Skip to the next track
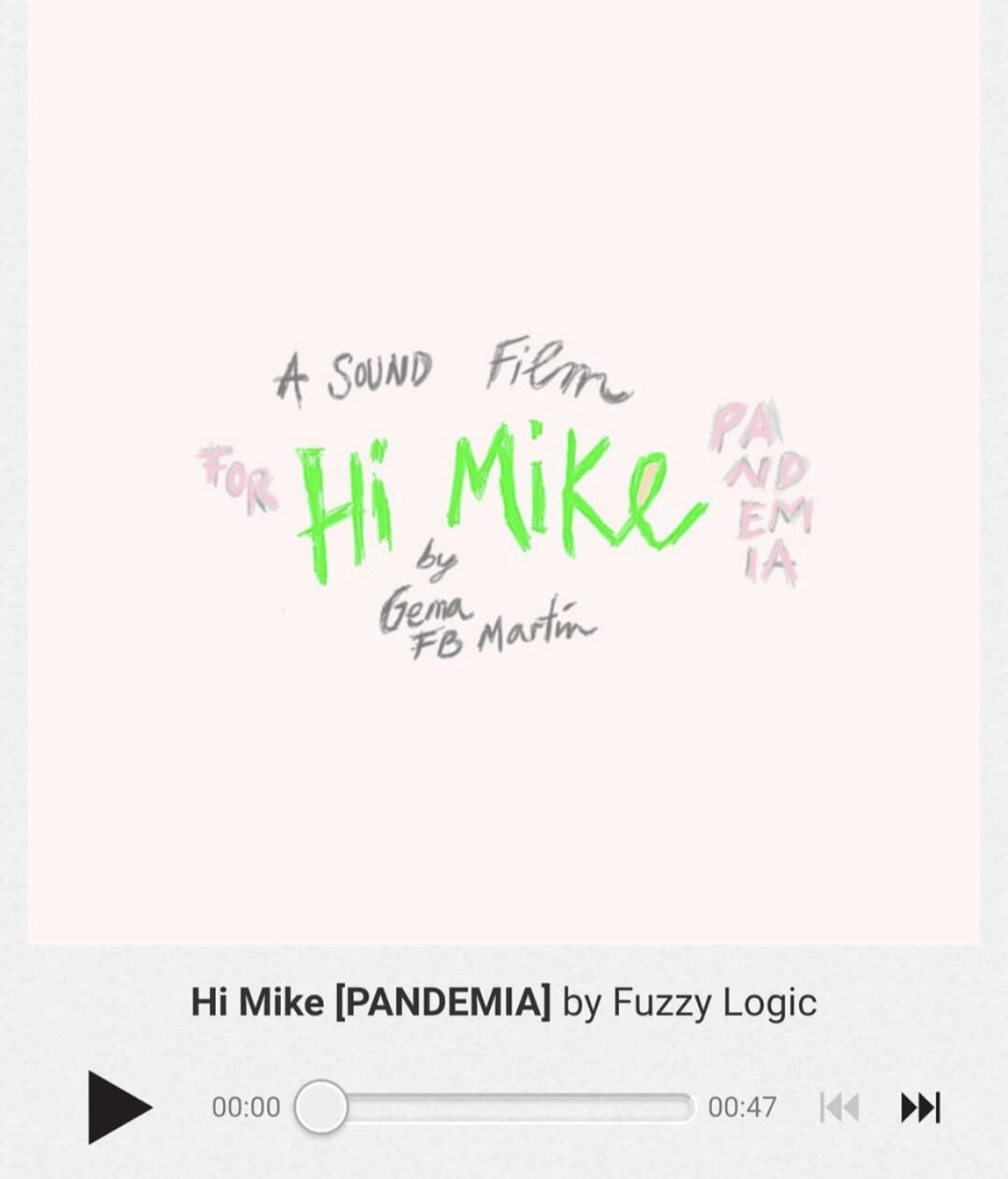This screenshot has width=1008, height=1179. coord(920,1107)
